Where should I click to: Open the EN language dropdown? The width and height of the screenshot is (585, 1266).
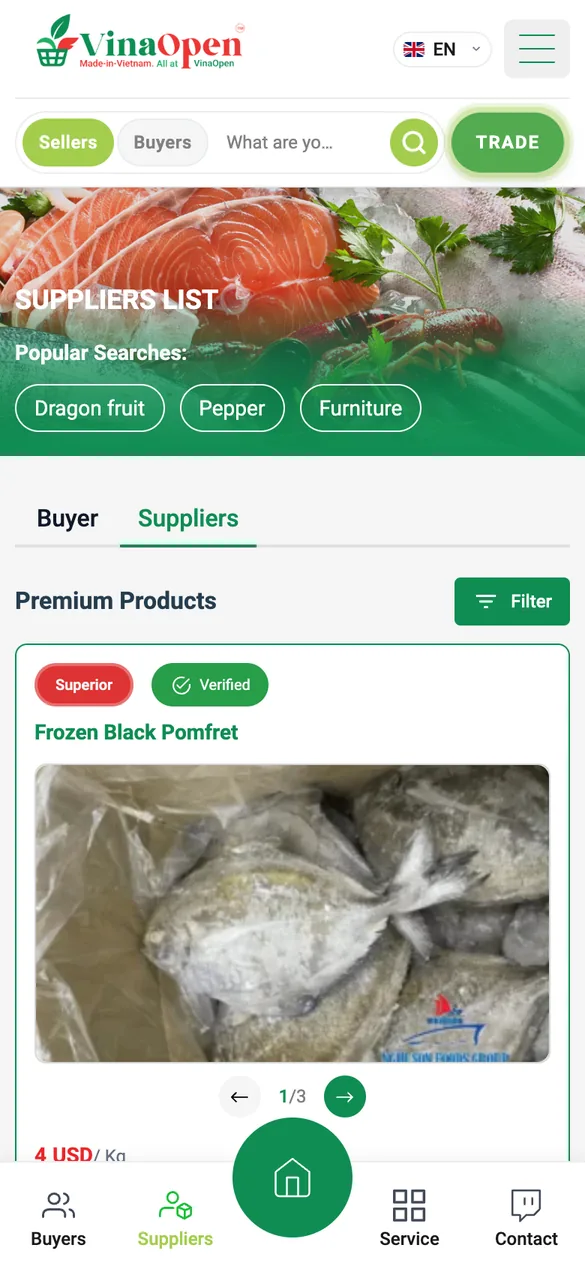click(442, 49)
